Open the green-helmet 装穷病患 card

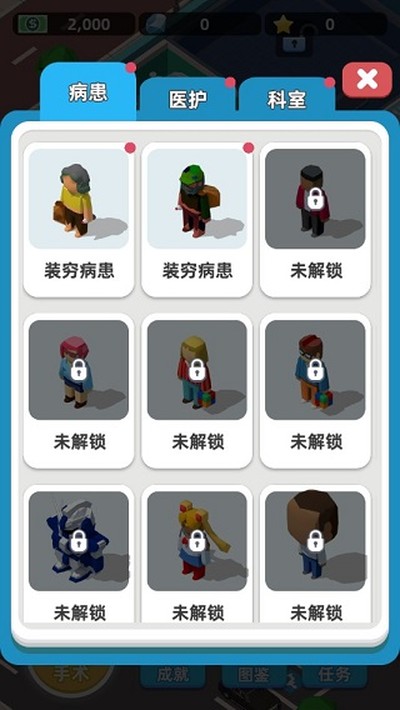tap(197, 220)
